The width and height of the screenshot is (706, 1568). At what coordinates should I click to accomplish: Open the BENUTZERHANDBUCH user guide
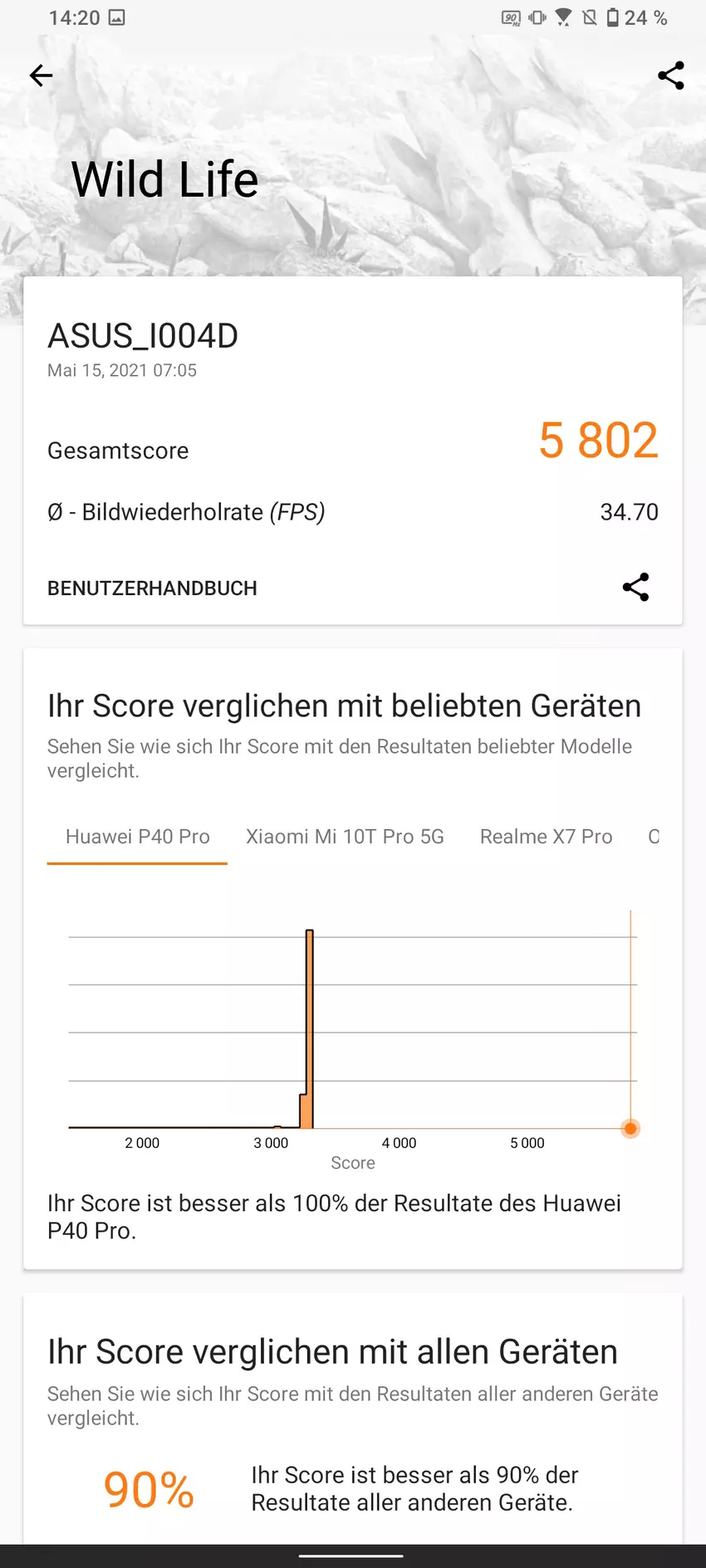(152, 589)
